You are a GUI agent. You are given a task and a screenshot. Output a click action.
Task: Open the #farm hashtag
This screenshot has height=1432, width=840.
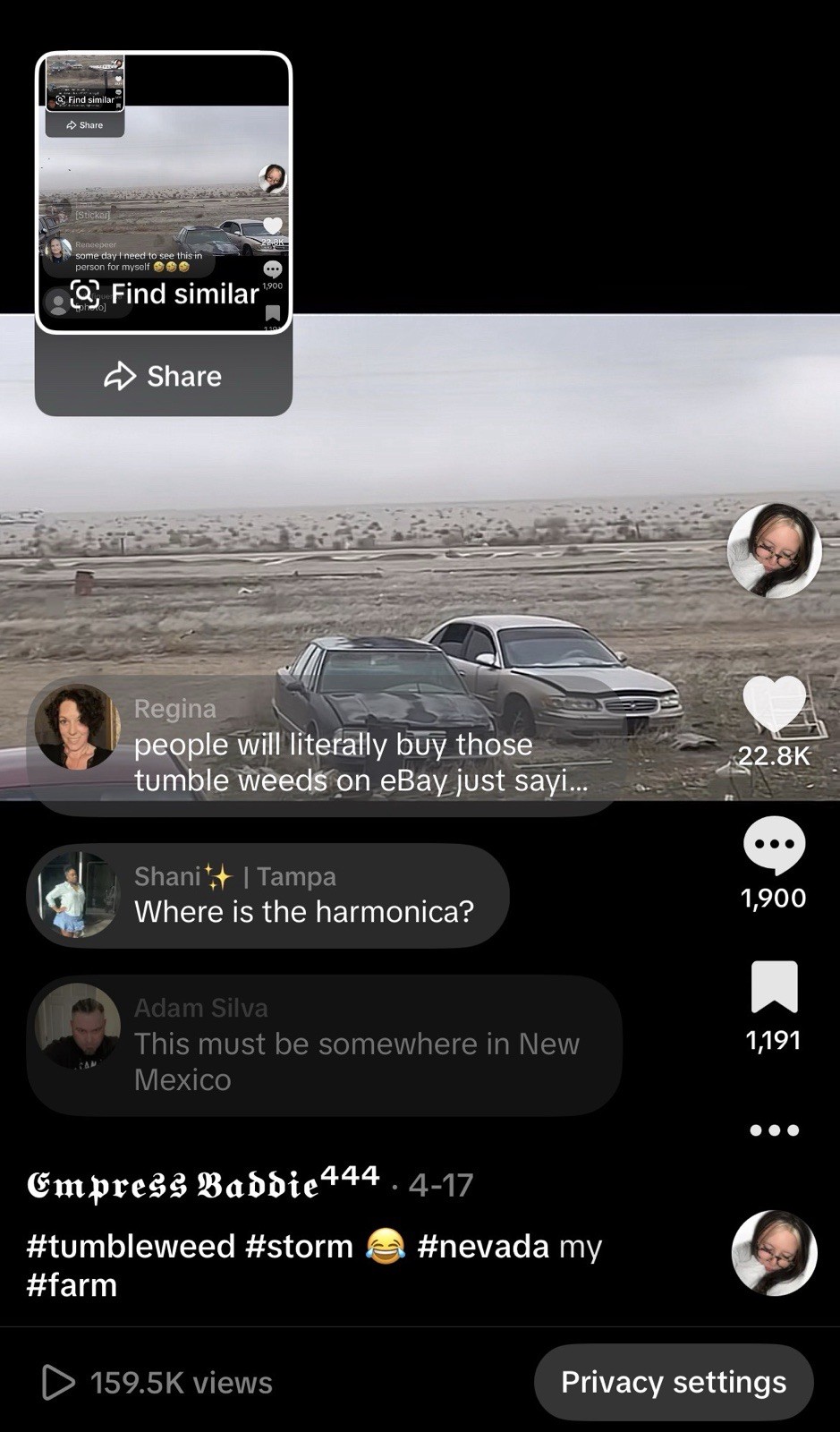coord(72,1285)
